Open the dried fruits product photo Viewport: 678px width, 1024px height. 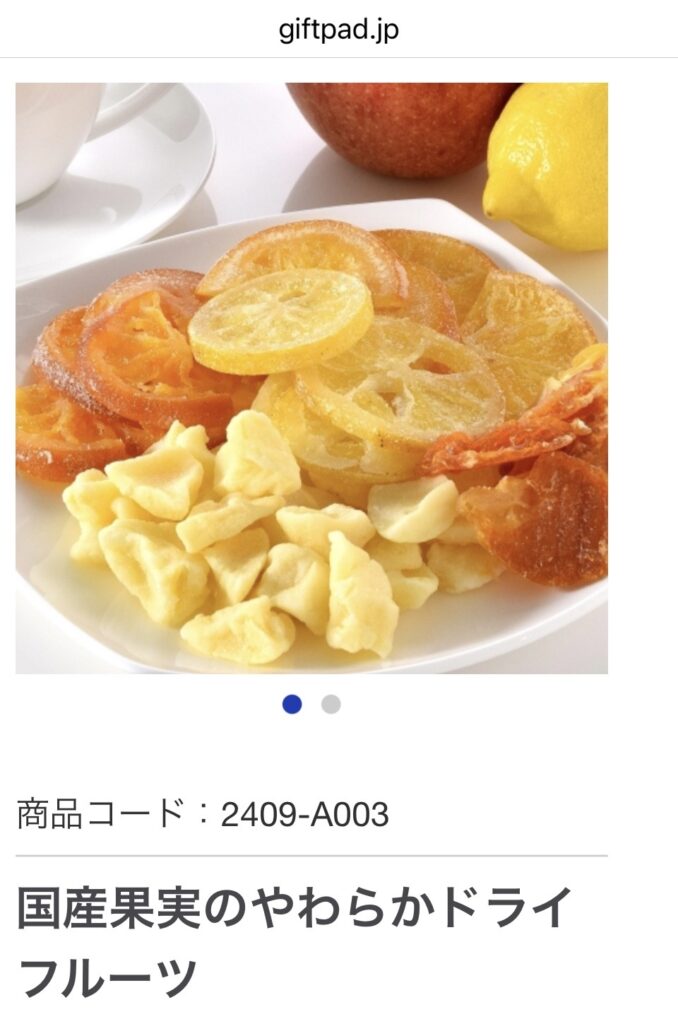(x=311, y=378)
